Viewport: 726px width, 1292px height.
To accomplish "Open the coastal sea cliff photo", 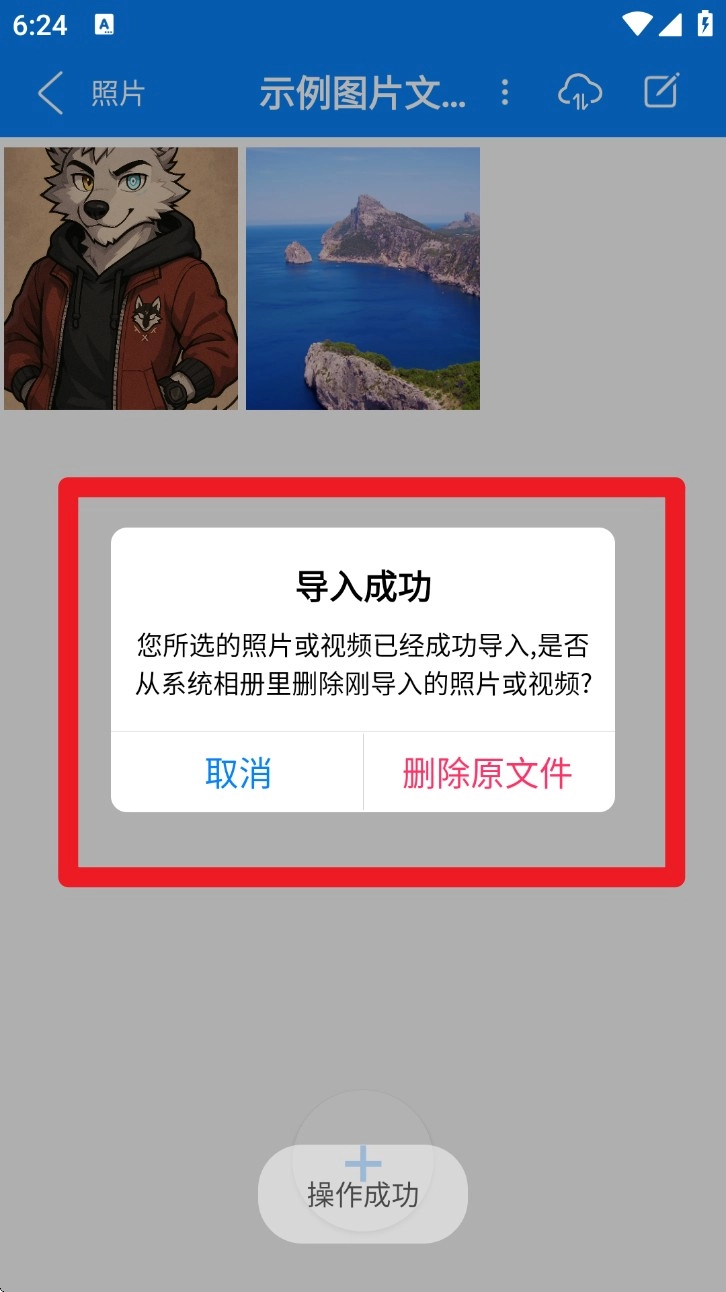I will [x=363, y=279].
